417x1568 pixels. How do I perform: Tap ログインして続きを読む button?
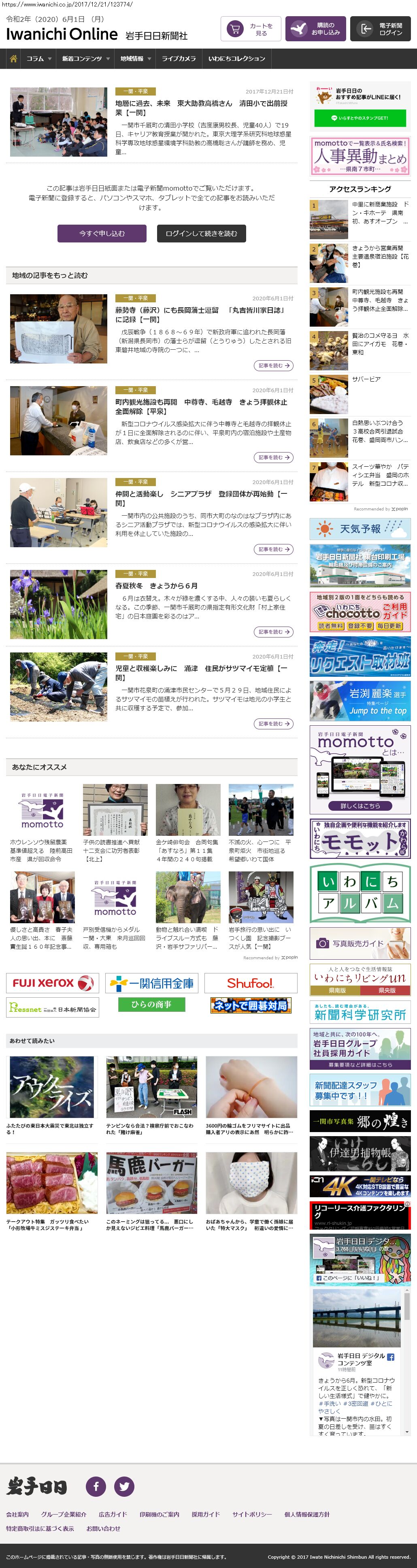[201, 233]
